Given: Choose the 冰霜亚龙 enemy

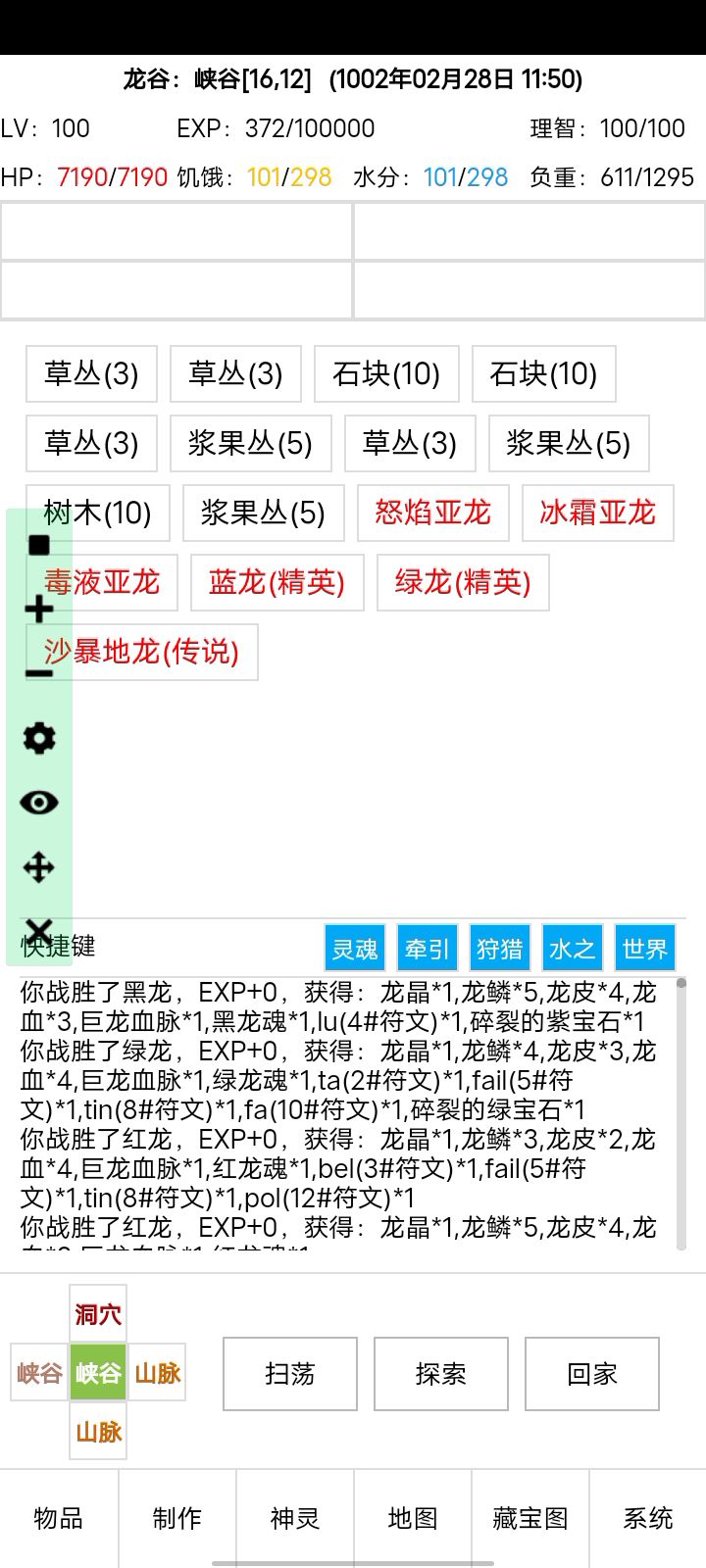Looking at the screenshot, I should [x=597, y=513].
